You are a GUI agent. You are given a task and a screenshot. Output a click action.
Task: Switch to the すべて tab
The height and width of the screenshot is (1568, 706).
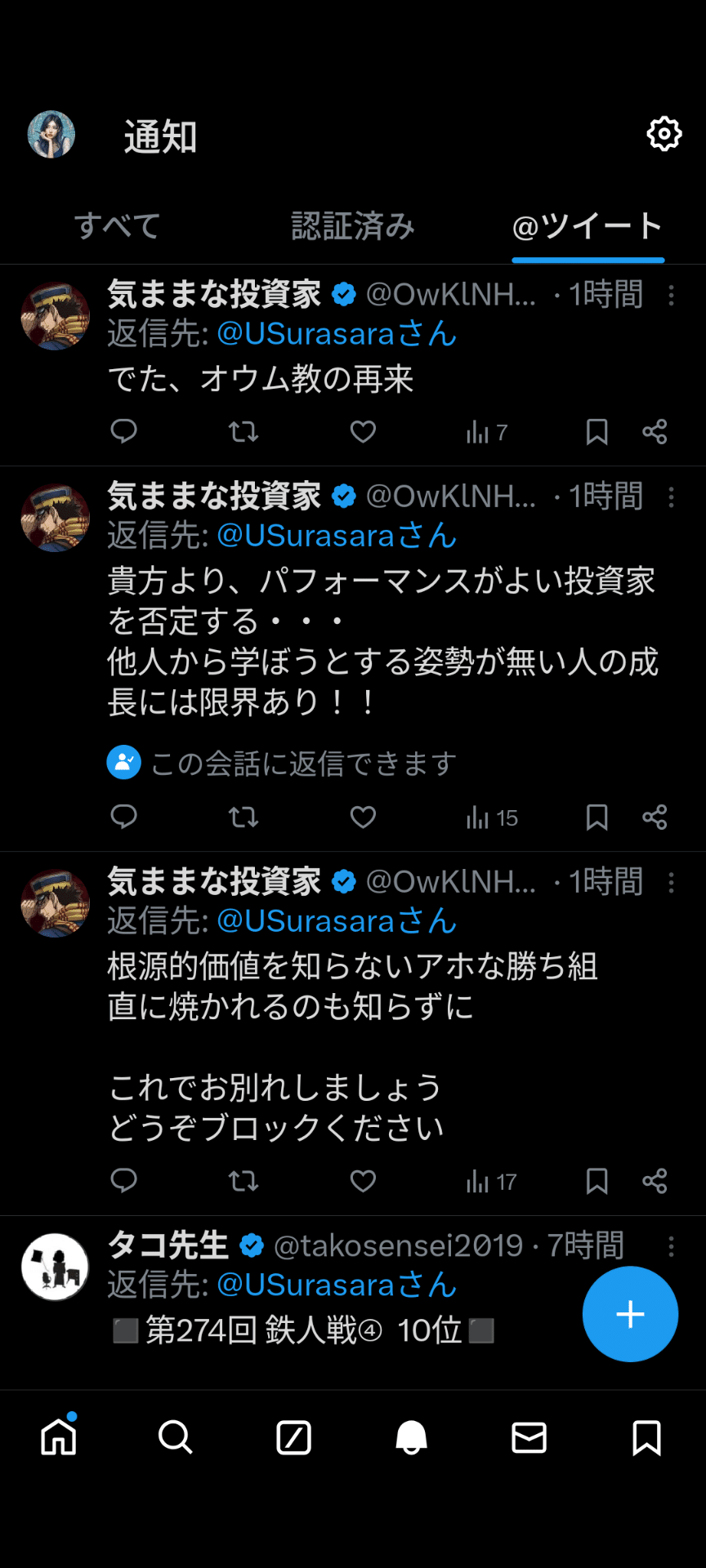pyautogui.click(x=118, y=226)
